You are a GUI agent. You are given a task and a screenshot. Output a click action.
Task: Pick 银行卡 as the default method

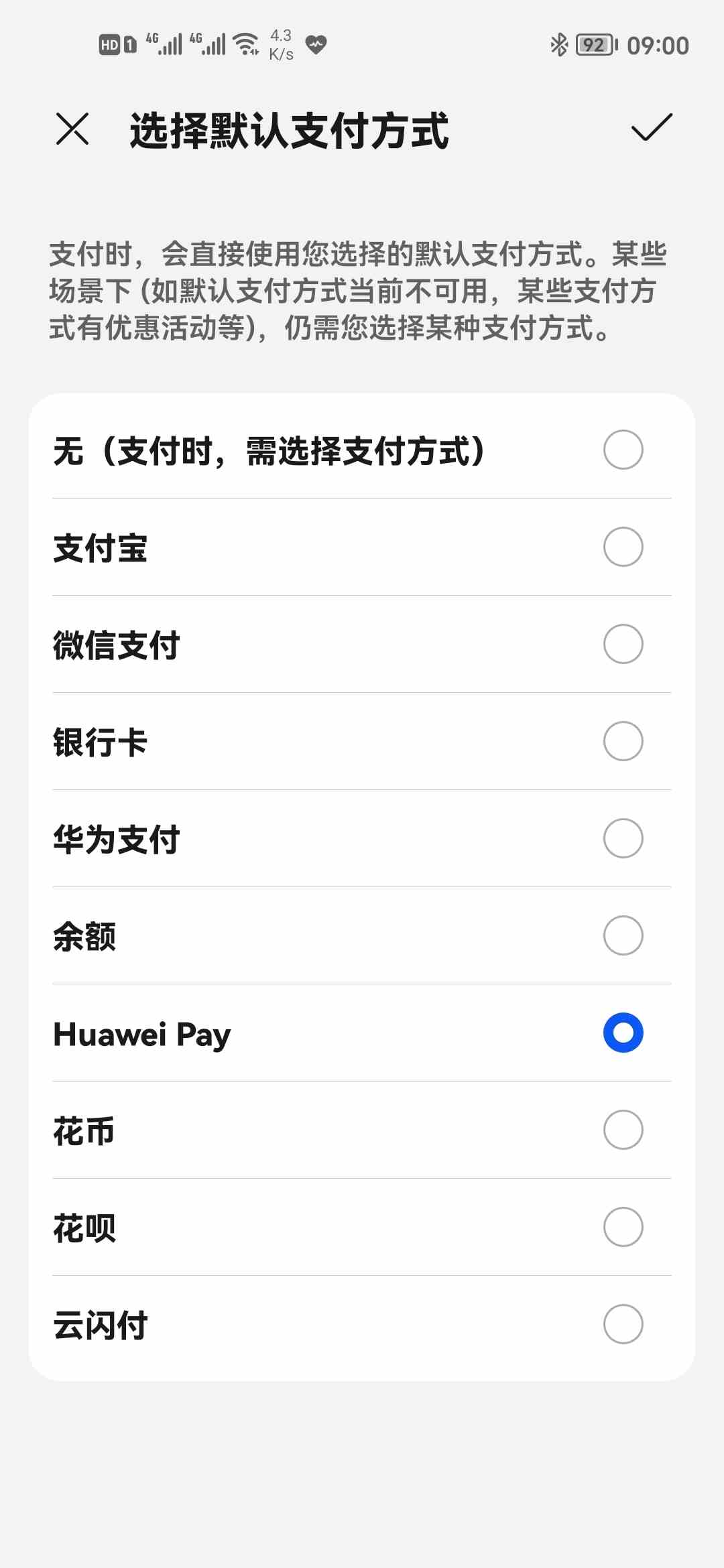coord(362,741)
